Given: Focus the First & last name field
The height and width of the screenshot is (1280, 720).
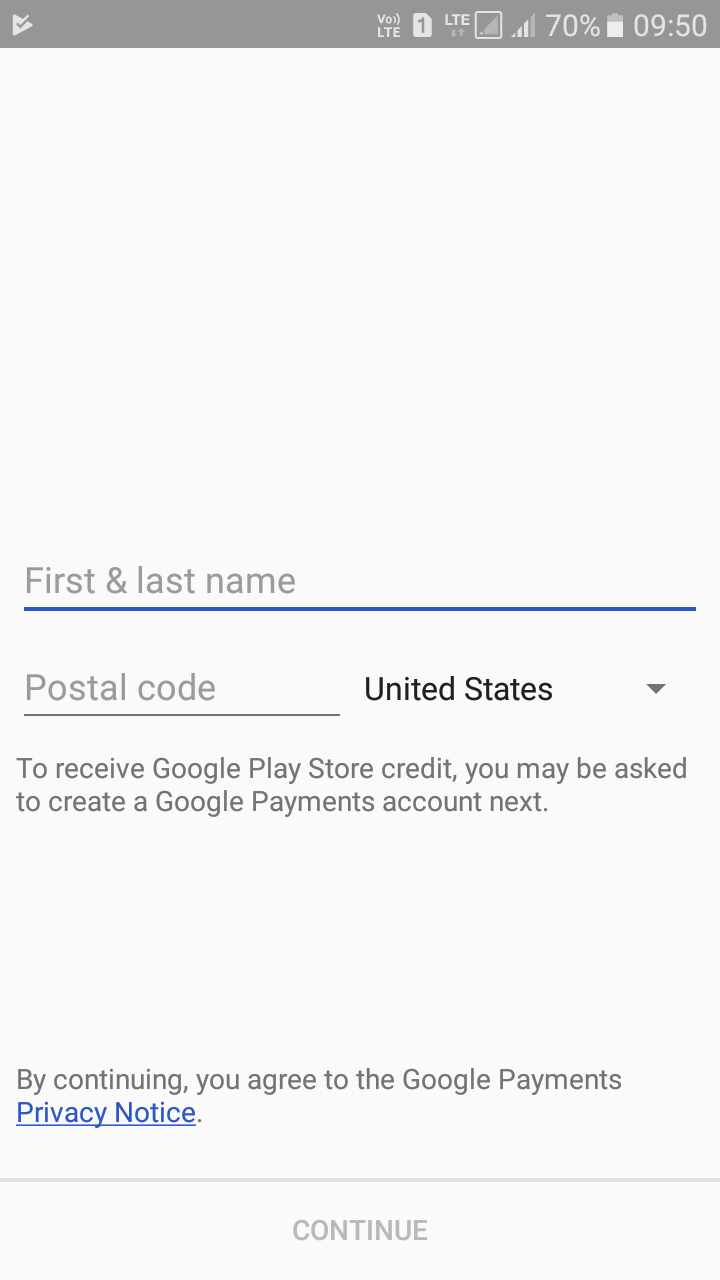Looking at the screenshot, I should tap(359, 581).
